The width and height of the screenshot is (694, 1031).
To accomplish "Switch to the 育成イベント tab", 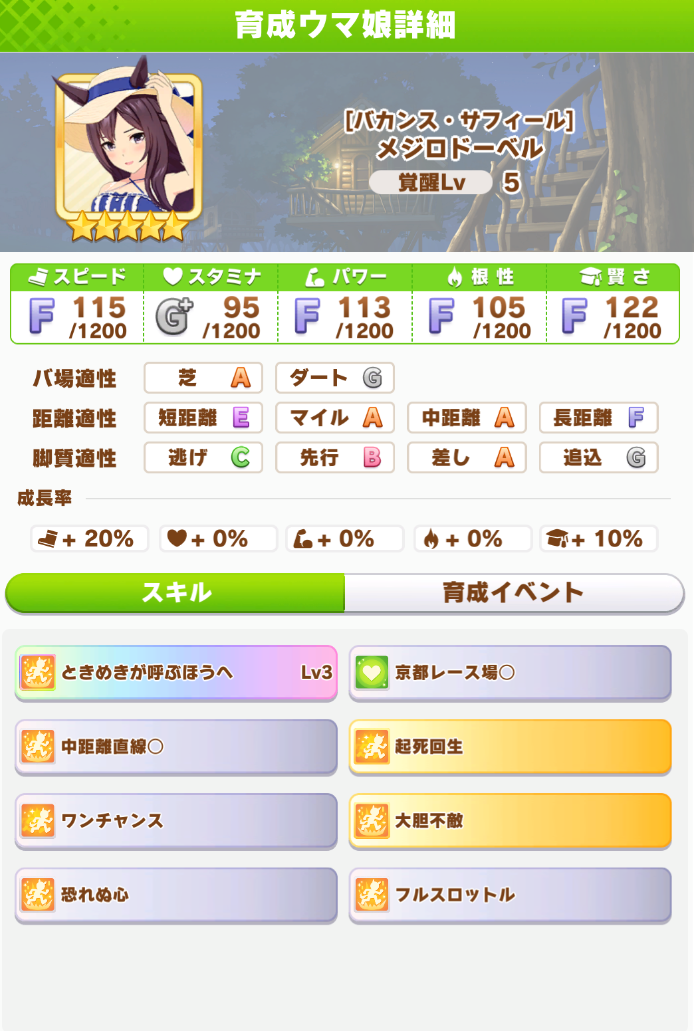I will click(513, 592).
